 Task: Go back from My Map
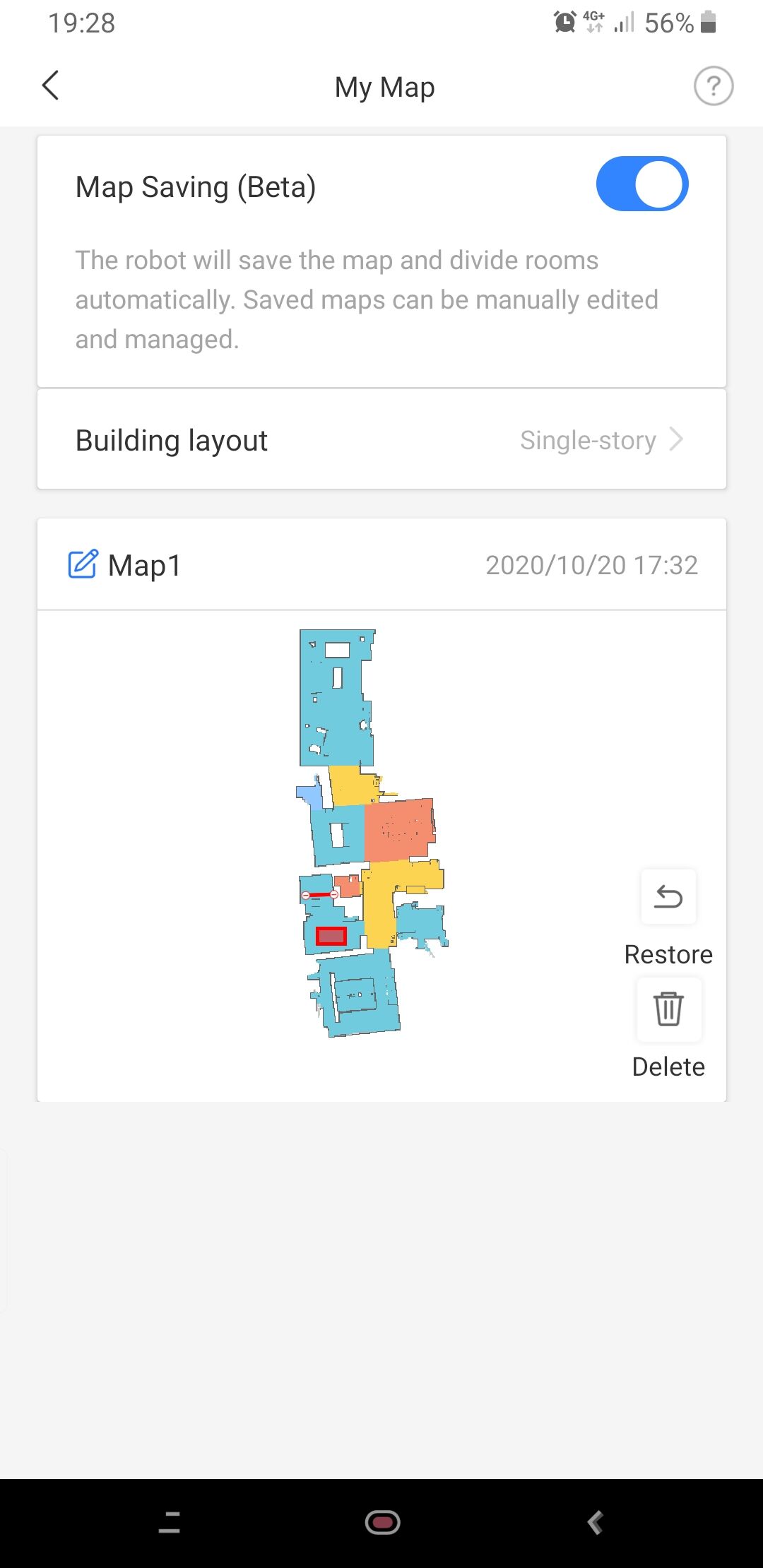(x=51, y=86)
